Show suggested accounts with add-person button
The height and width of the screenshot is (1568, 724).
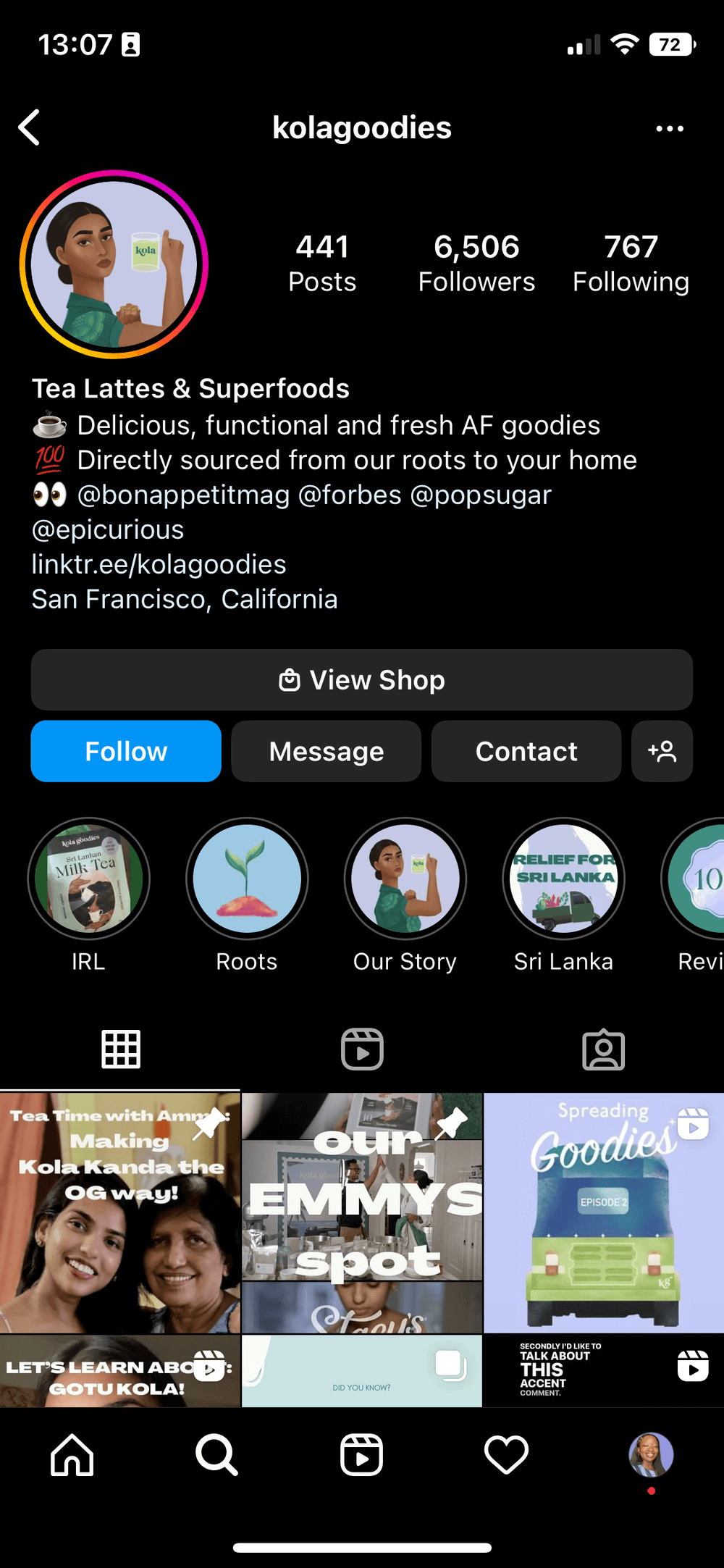pyautogui.click(x=662, y=751)
